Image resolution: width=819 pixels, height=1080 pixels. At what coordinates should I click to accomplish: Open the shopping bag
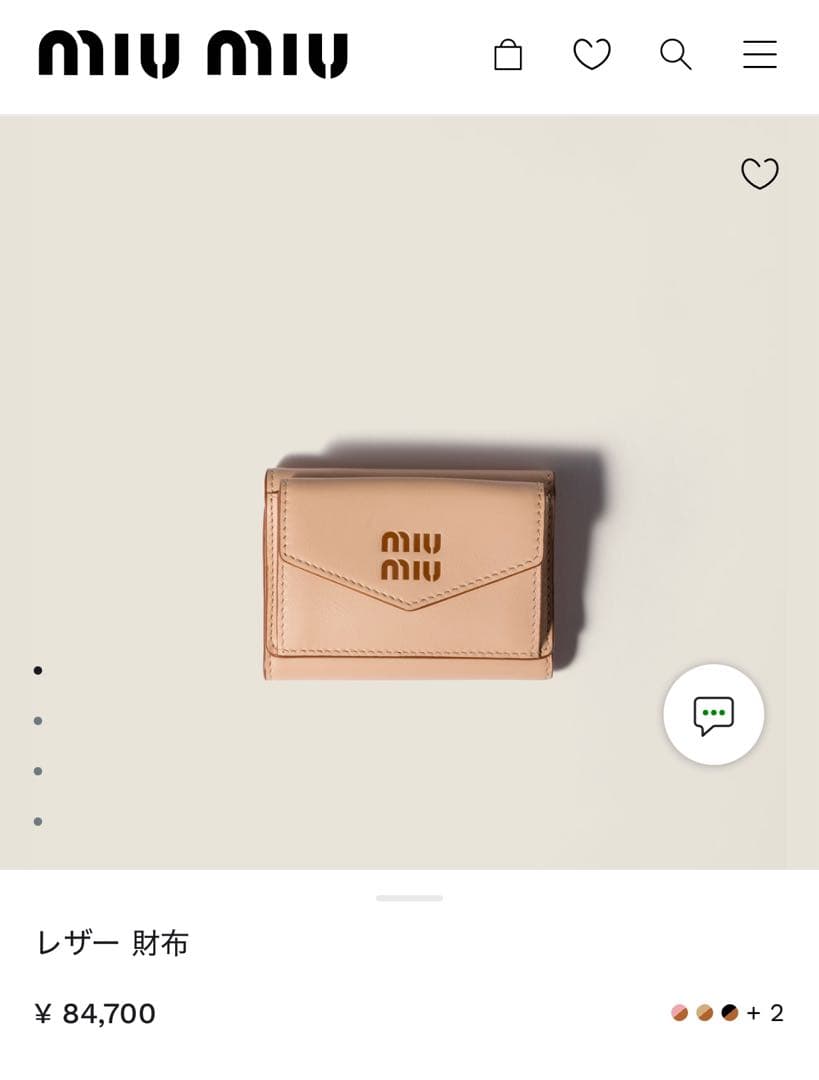click(x=508, y=55)
